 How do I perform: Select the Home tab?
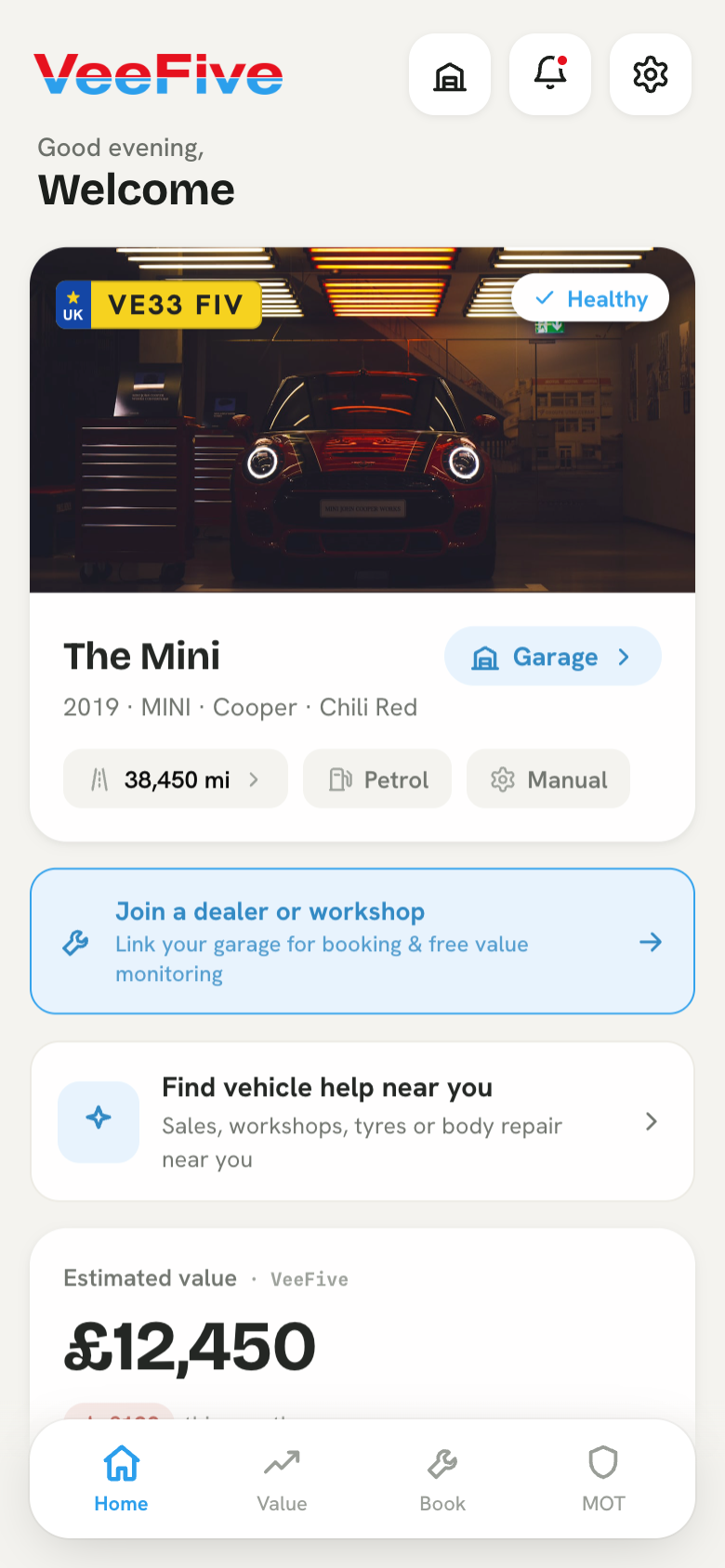point(121,1479)
